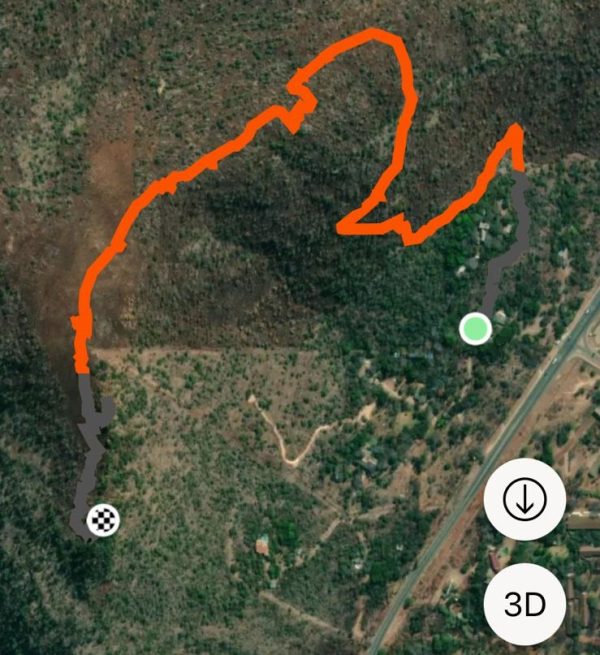
Task: Switch the map to 3D view
Action: coord(525,605)
